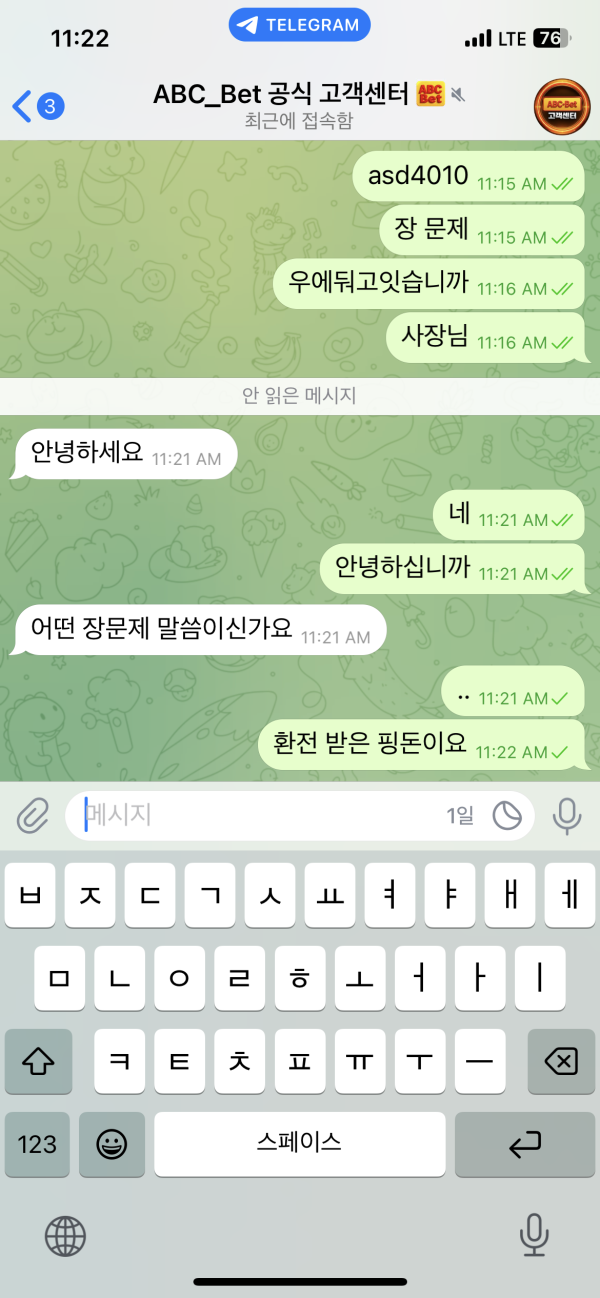Go back to the chat list
Image resolution: width=600 pixels, height=1298 pixels.
click(x=37, y=105)
